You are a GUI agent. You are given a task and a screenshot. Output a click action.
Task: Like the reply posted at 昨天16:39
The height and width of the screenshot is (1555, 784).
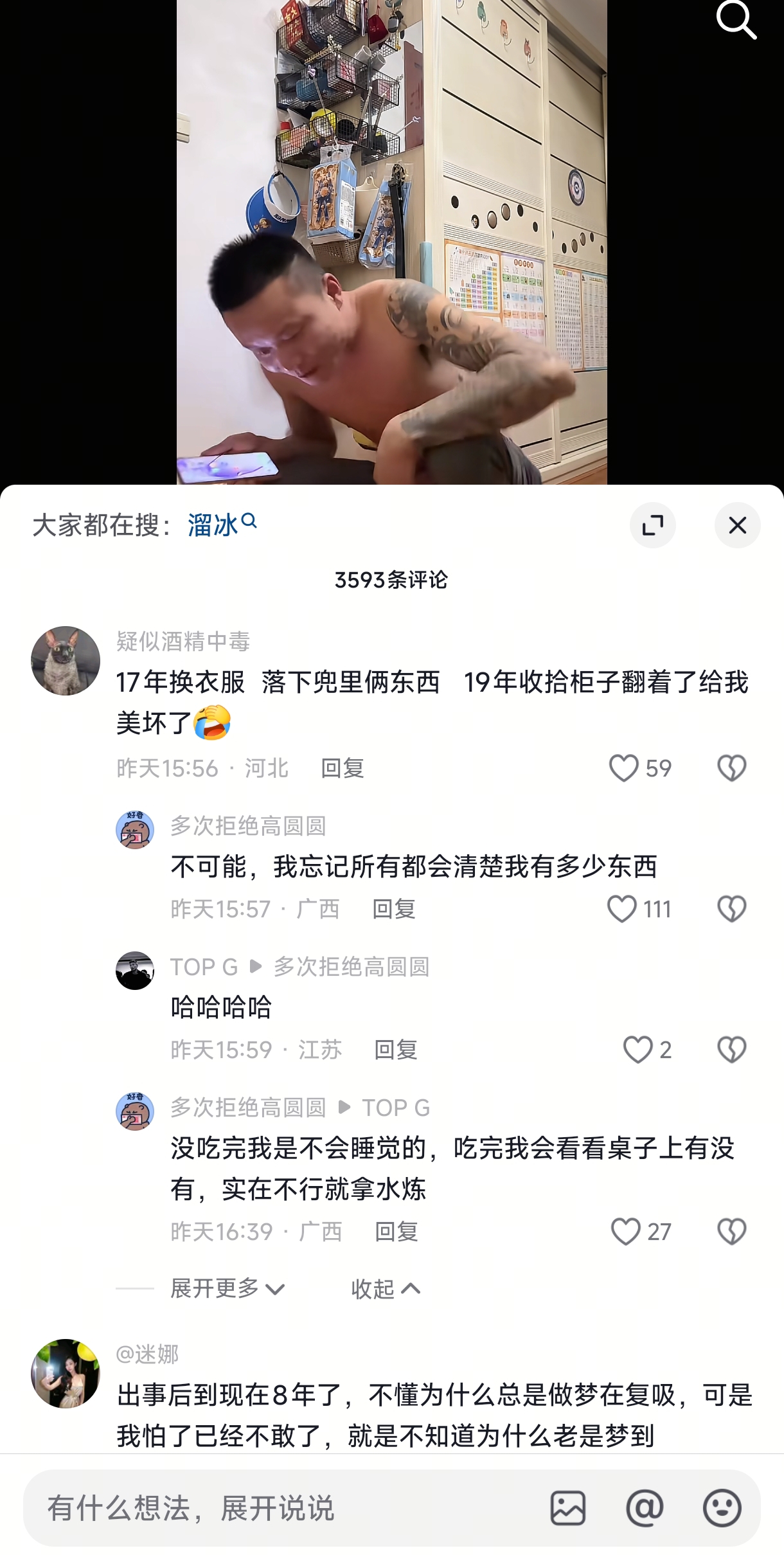pyautogui.click(x=625, y=1232)
